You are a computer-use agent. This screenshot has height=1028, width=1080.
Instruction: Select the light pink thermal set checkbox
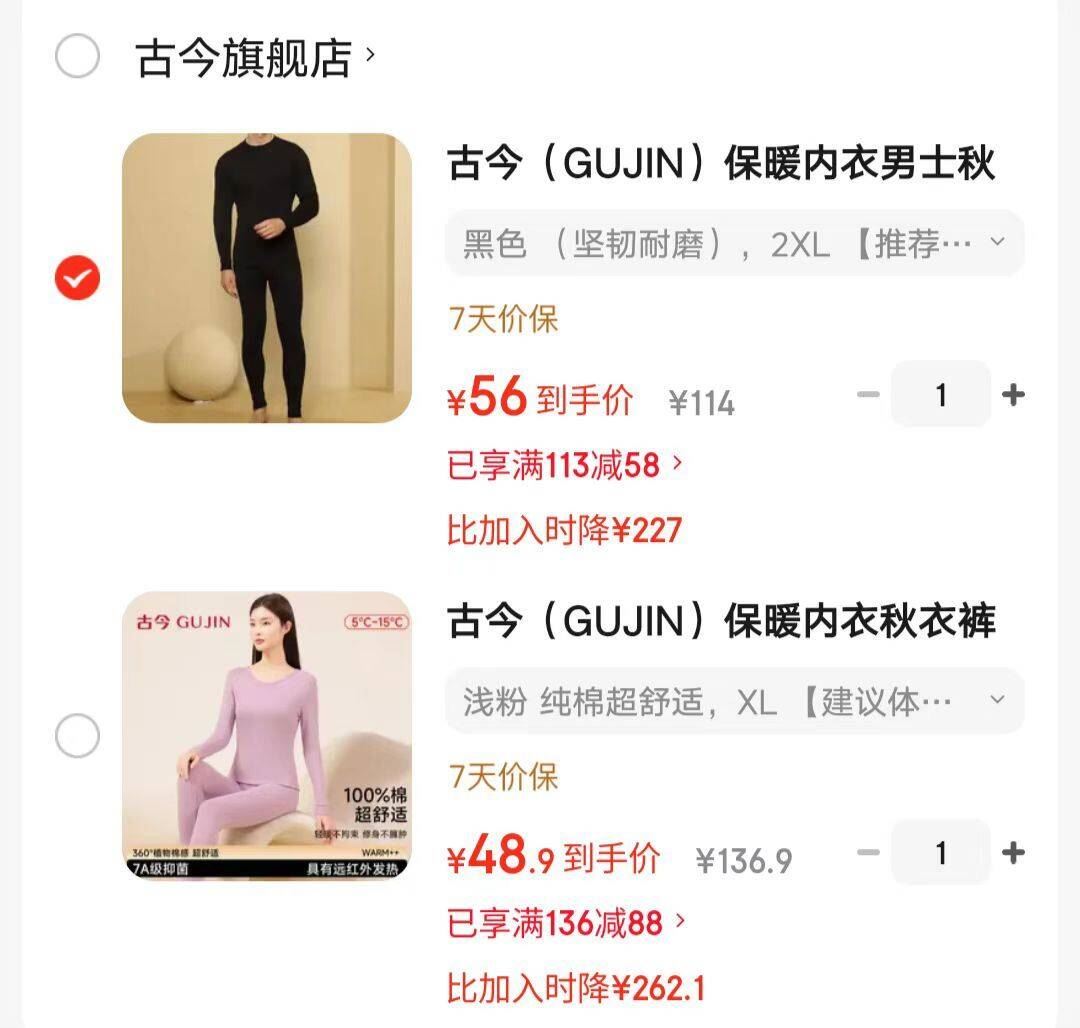click(77, 737)
